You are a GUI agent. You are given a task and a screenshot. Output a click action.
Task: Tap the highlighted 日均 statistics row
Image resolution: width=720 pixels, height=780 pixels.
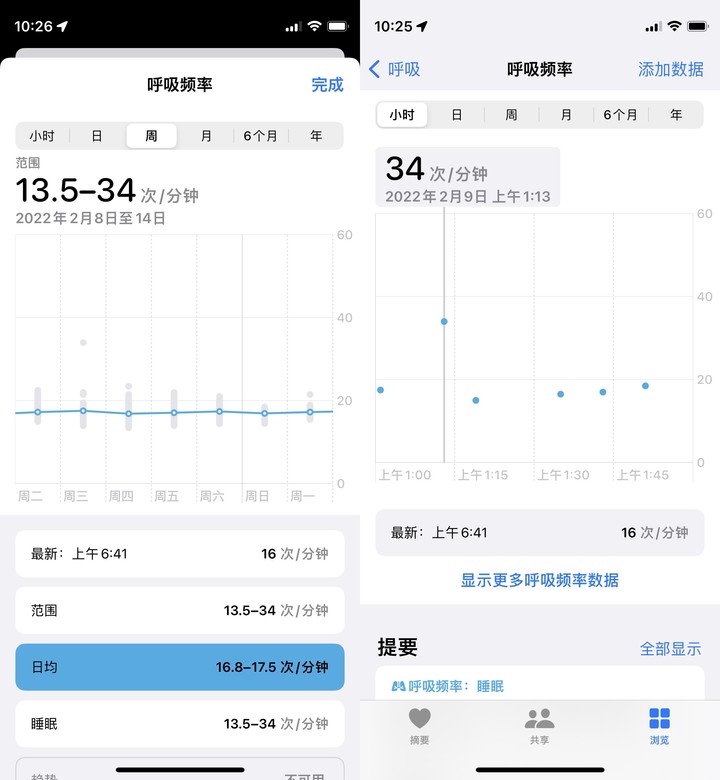(179, 667)
